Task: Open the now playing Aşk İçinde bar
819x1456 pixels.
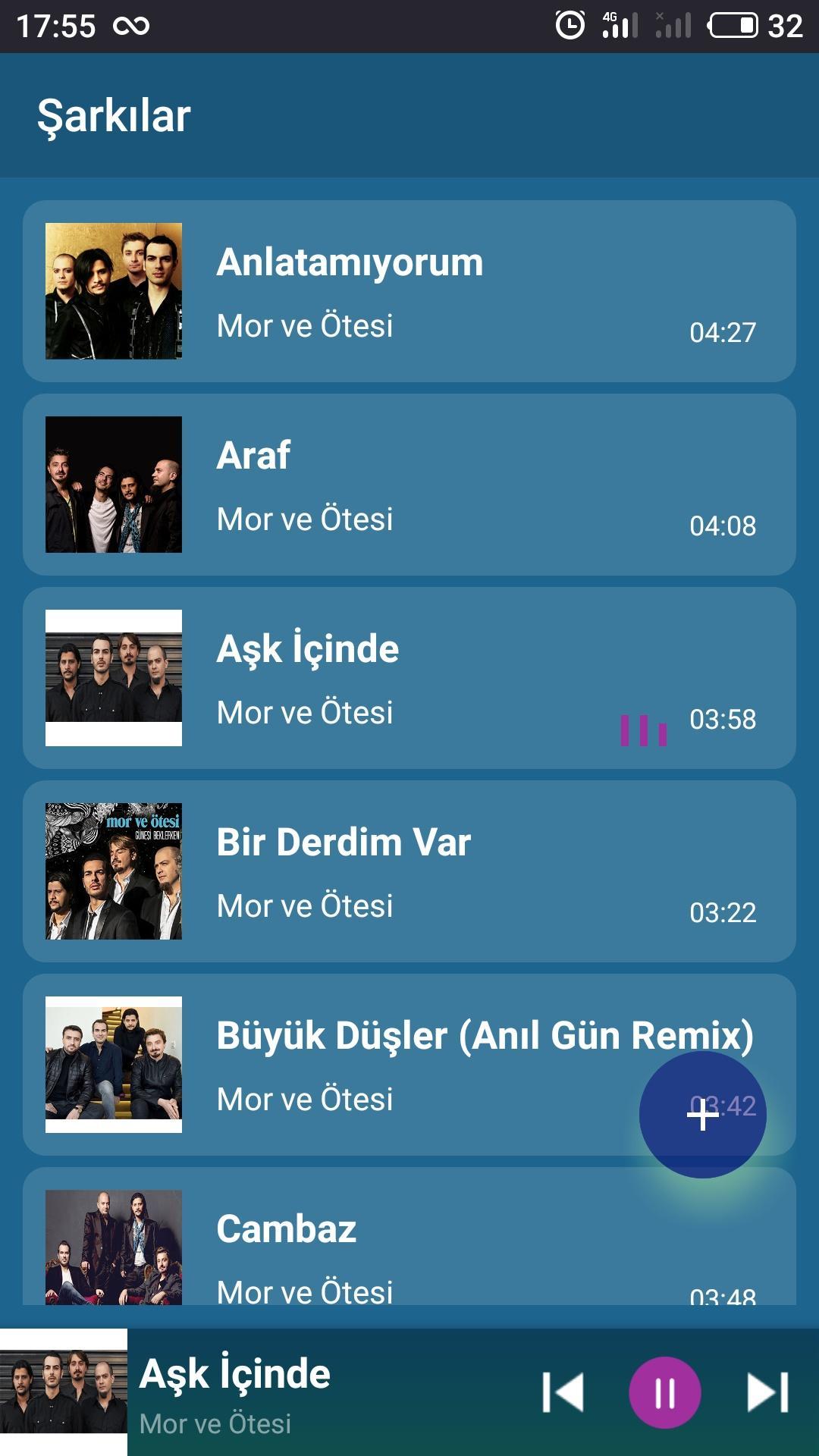Action: point(303,1393)
